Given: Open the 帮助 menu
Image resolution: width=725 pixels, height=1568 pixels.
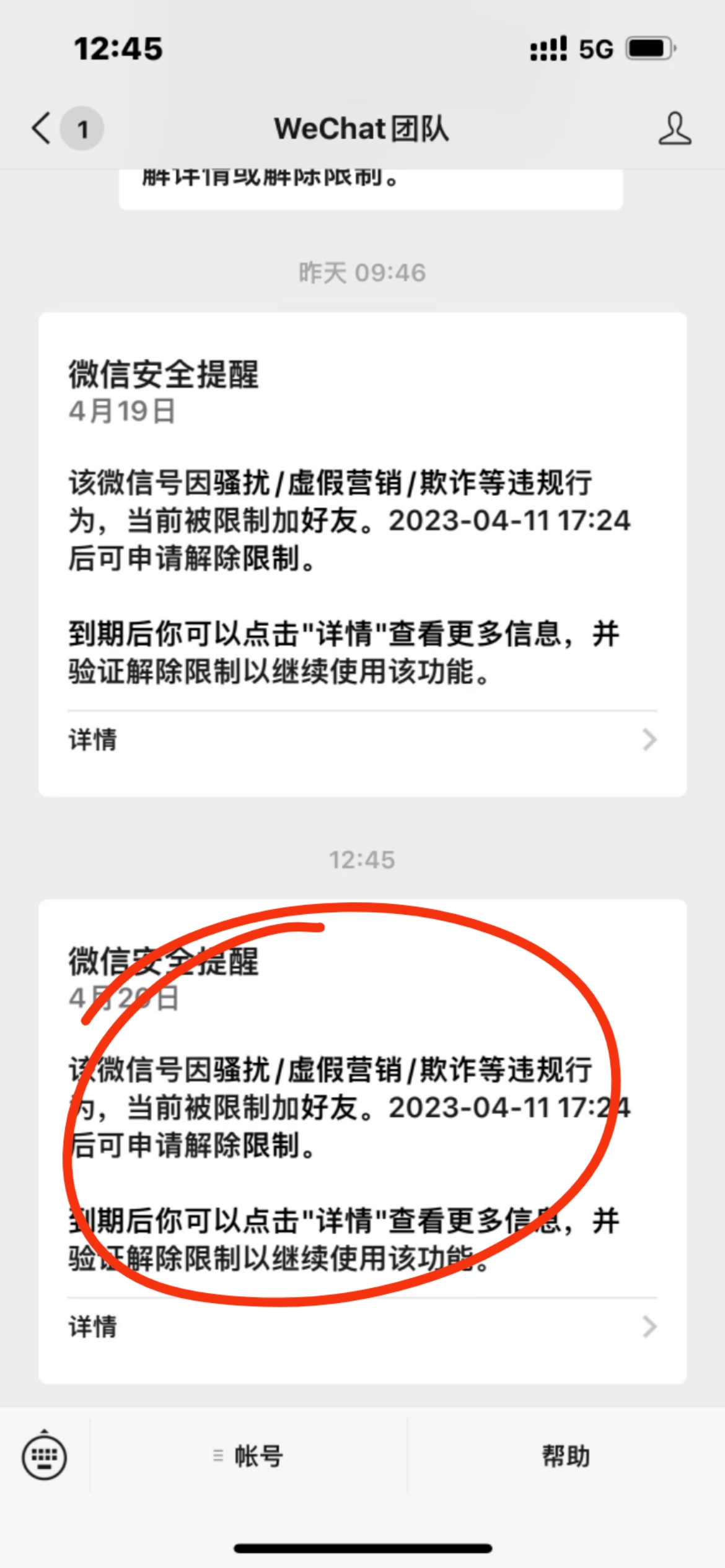Looking at the screenshot, I should click(565, 1455).
